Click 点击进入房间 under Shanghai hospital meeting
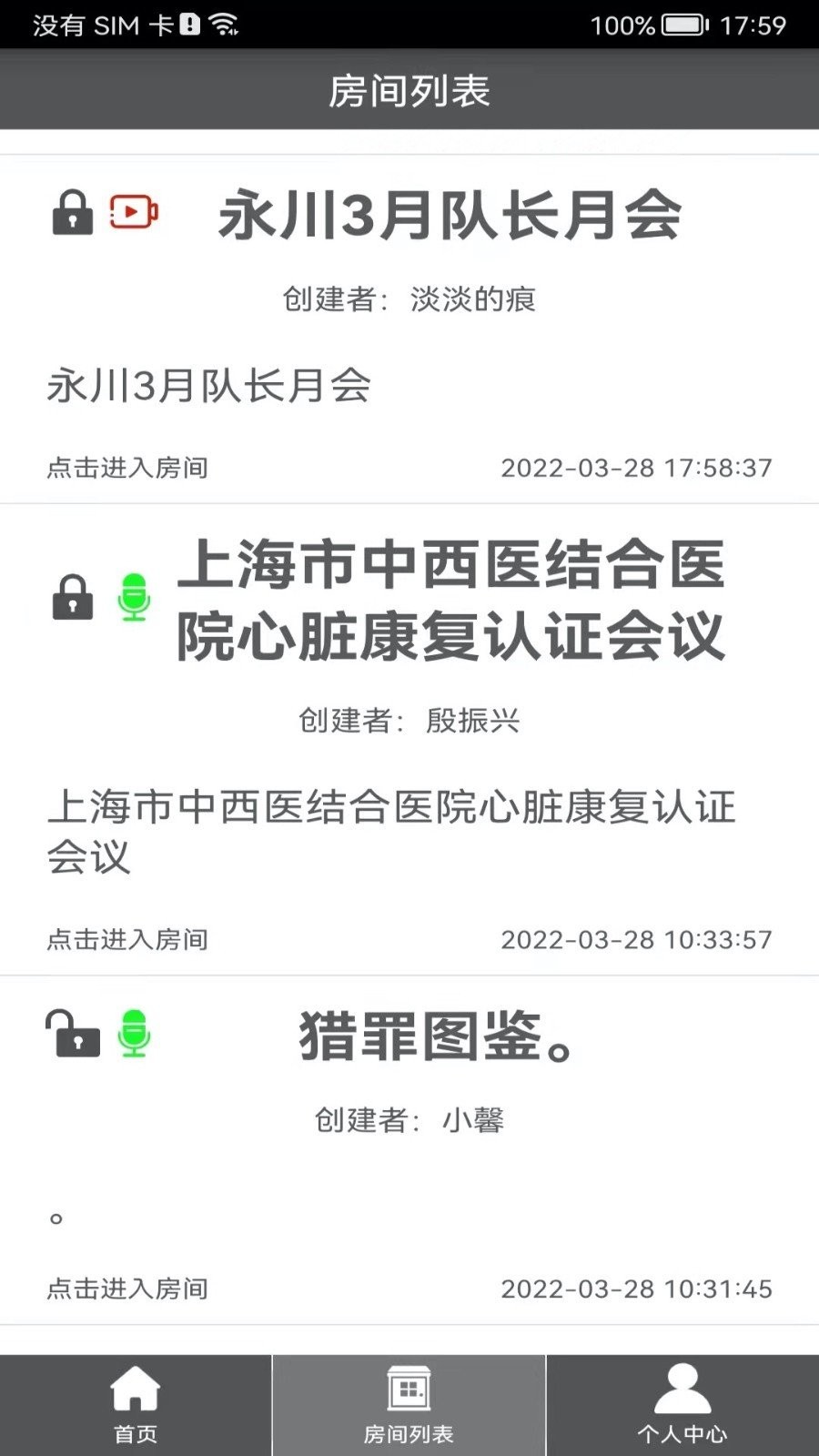 pos(128,939)
